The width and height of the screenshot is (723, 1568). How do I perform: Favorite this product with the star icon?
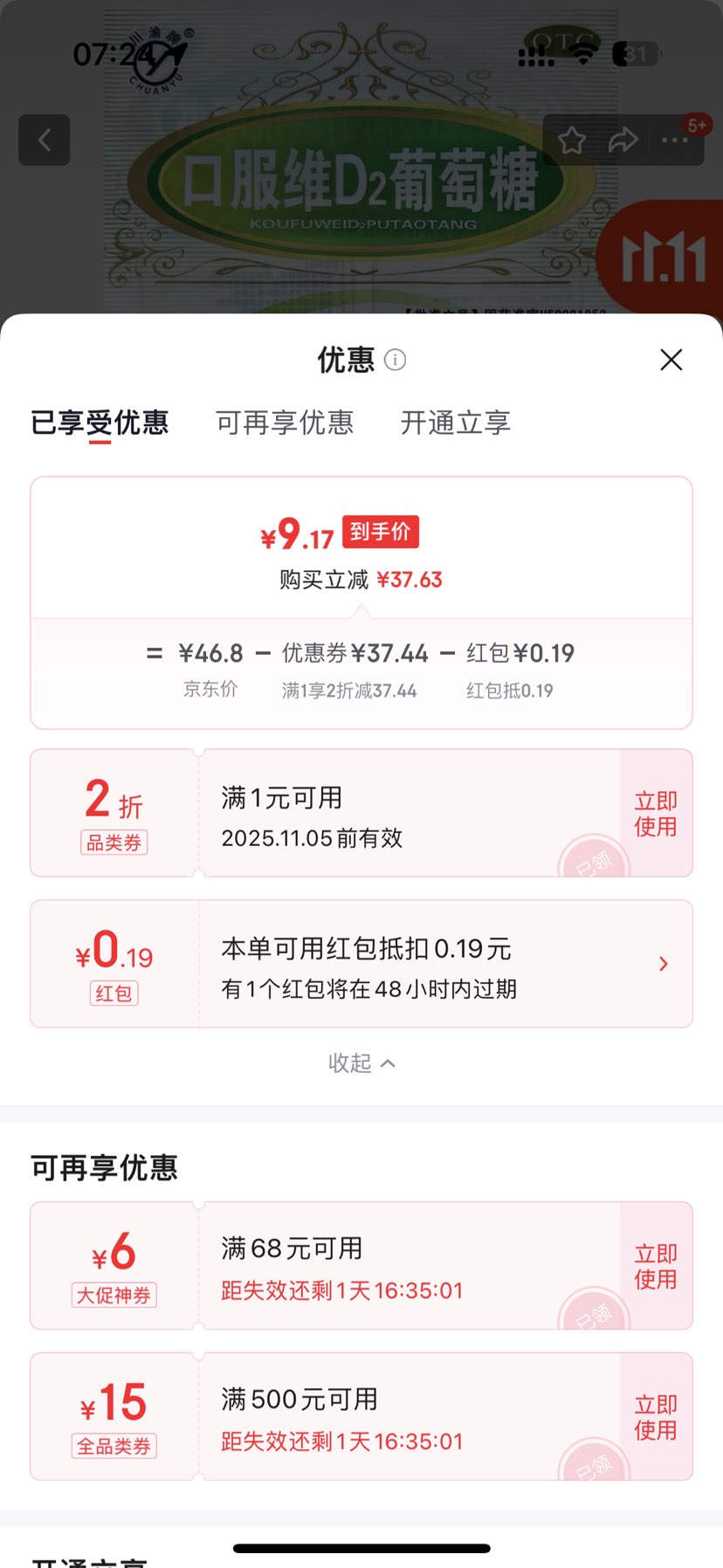pos(572,140)
